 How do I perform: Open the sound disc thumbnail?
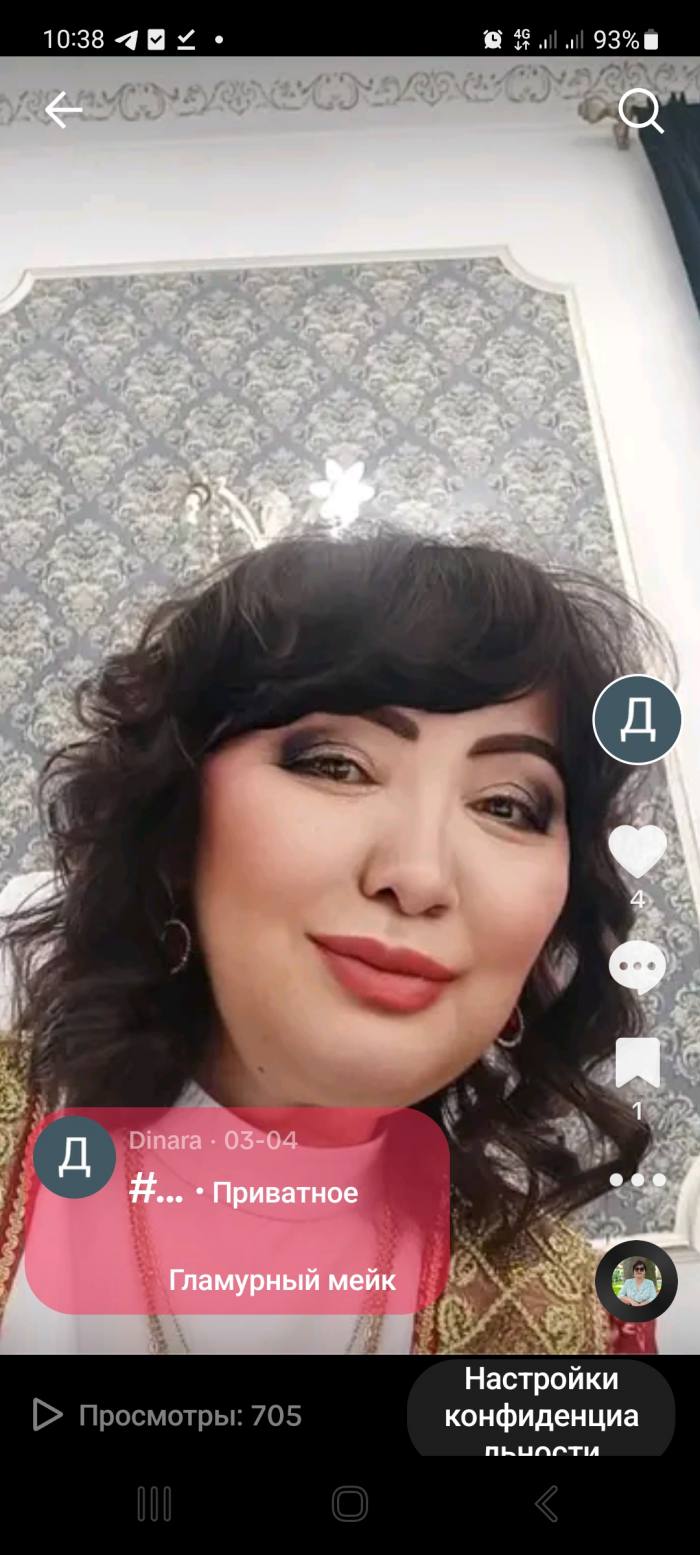click(637, 1281)
